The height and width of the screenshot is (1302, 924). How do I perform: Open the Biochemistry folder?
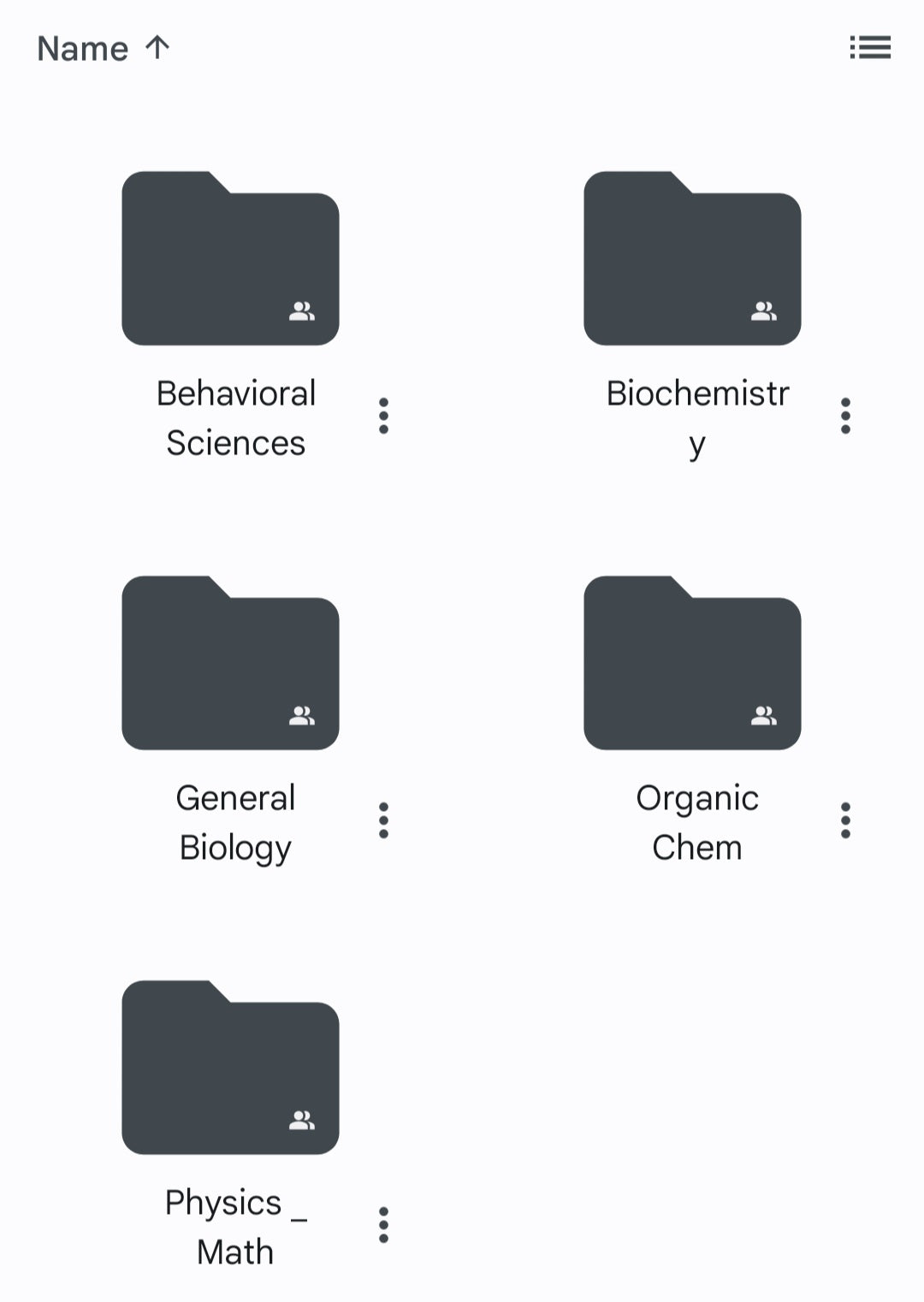692,258
